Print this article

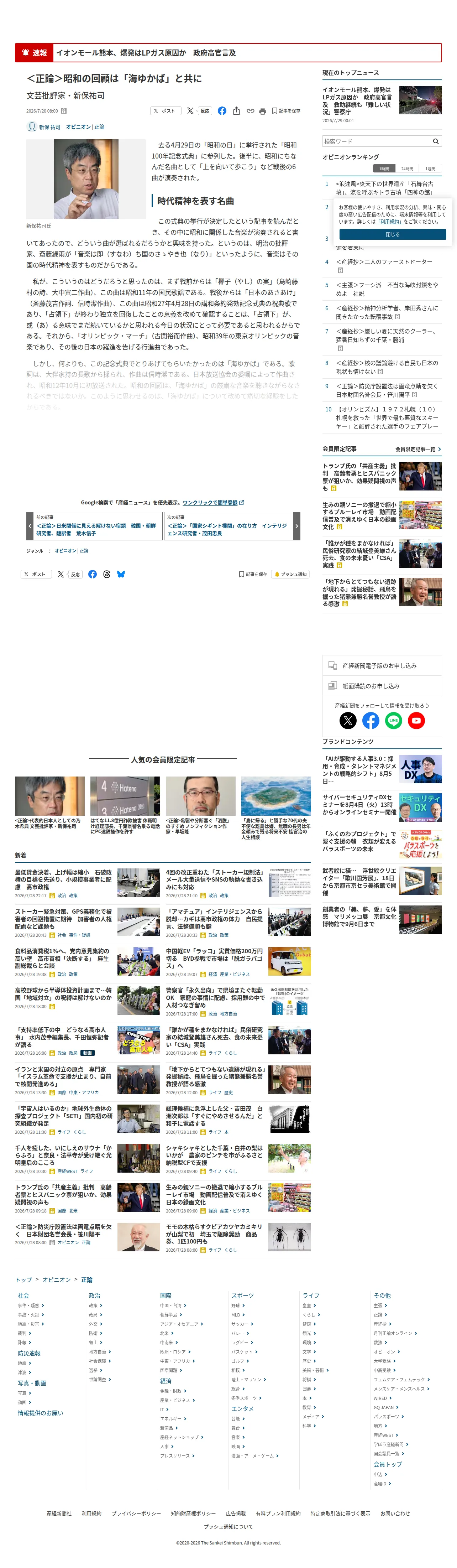[262, 111]
